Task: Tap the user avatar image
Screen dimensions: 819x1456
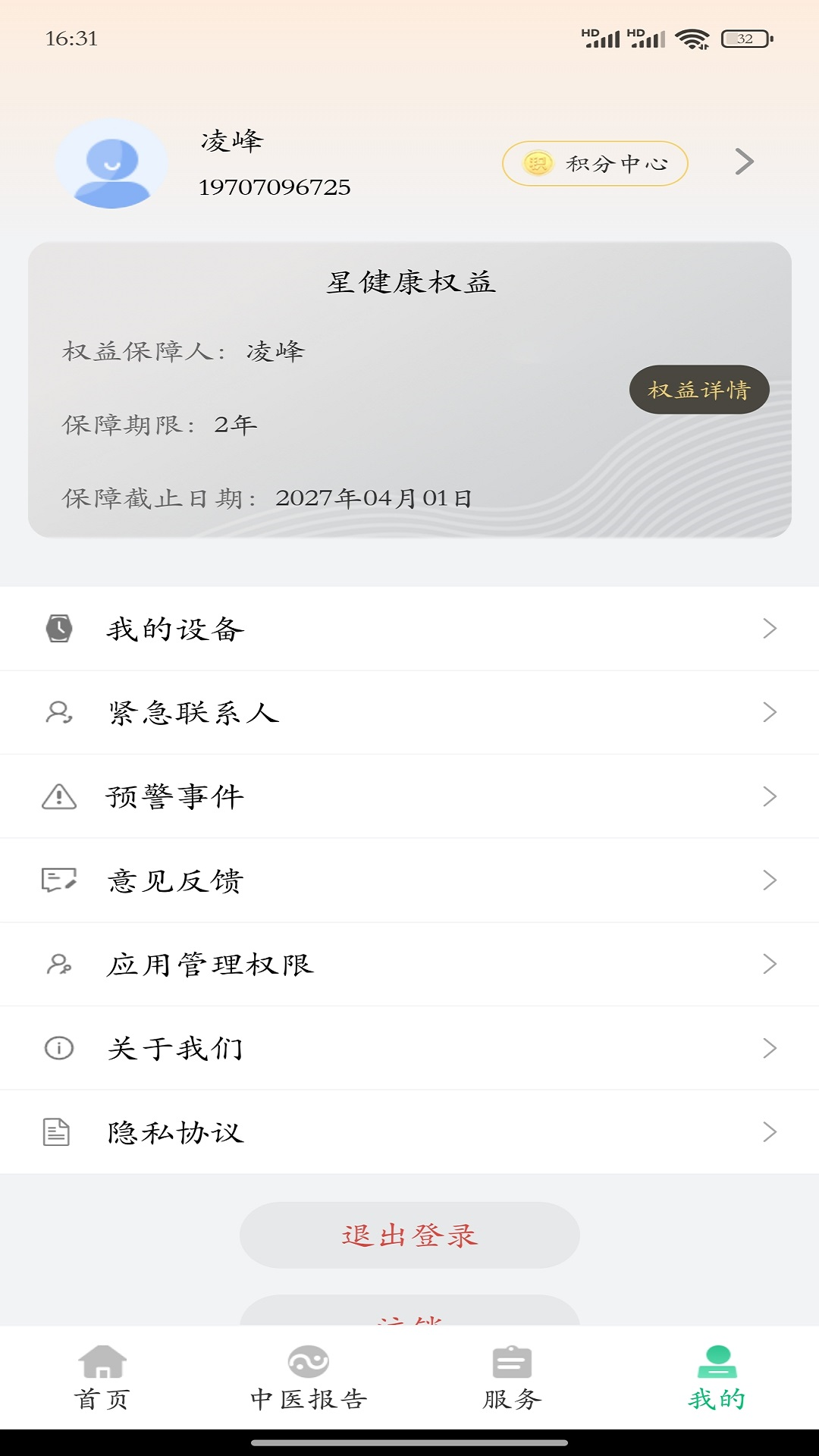Action: pyautogui.click(x=112, y=165)
